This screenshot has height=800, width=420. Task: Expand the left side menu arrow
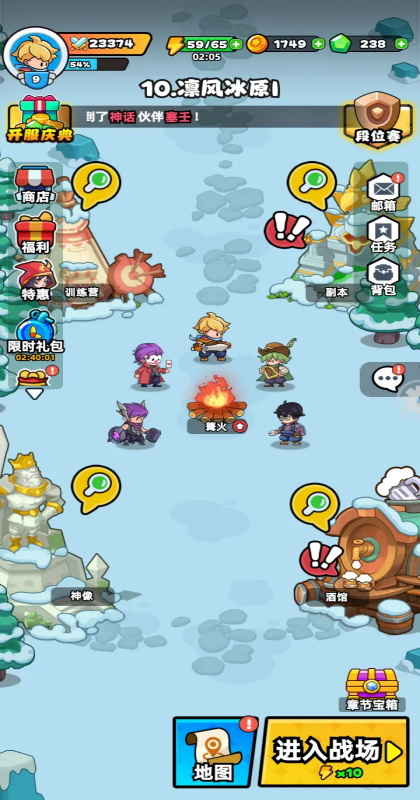(34, 393)
